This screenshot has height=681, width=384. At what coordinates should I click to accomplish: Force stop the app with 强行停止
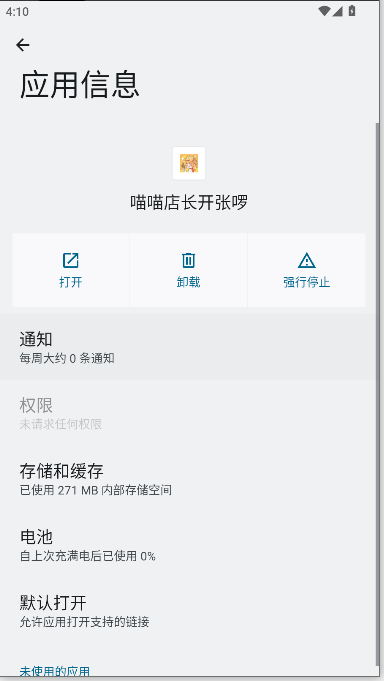pyautogui.click(x=307, y=270)
